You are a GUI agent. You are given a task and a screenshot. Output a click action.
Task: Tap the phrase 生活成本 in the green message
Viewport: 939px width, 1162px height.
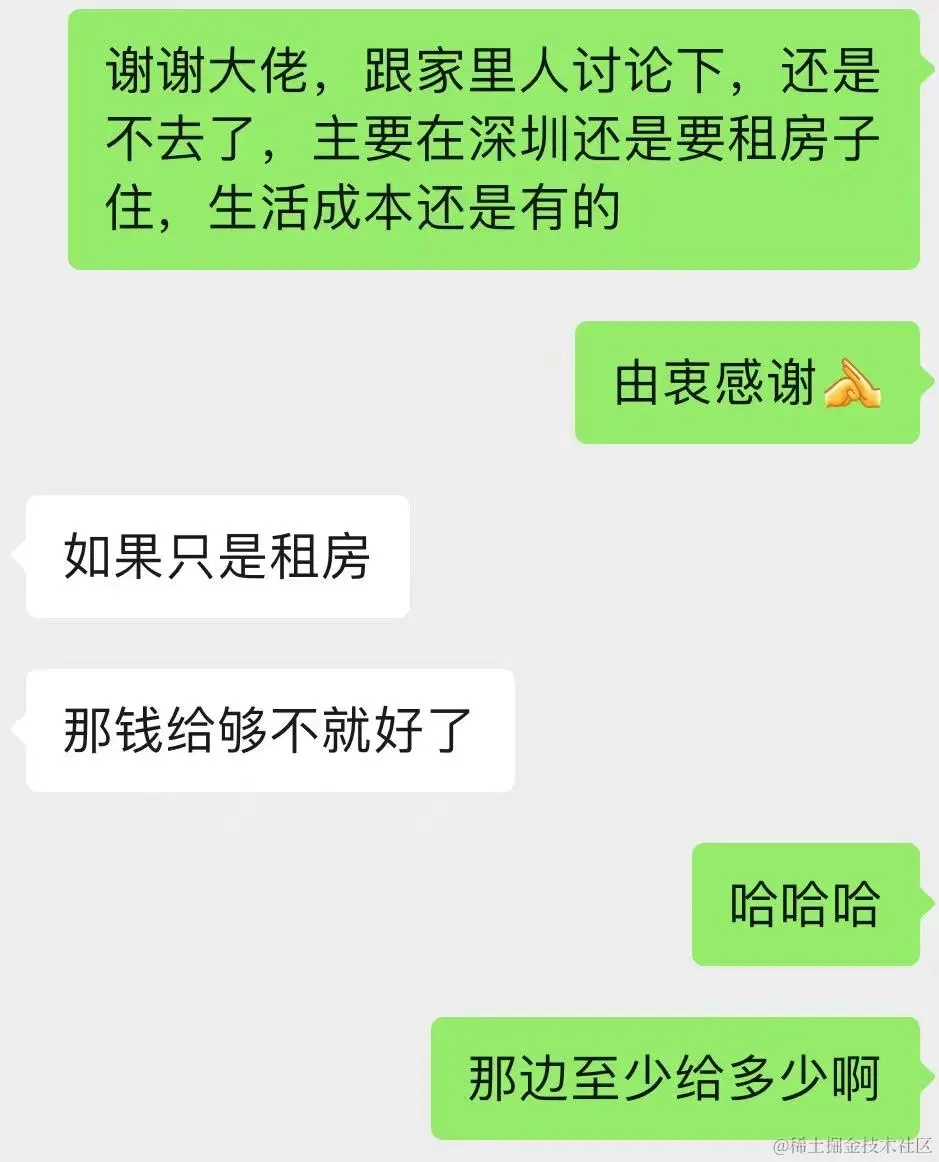click(318, 208)
